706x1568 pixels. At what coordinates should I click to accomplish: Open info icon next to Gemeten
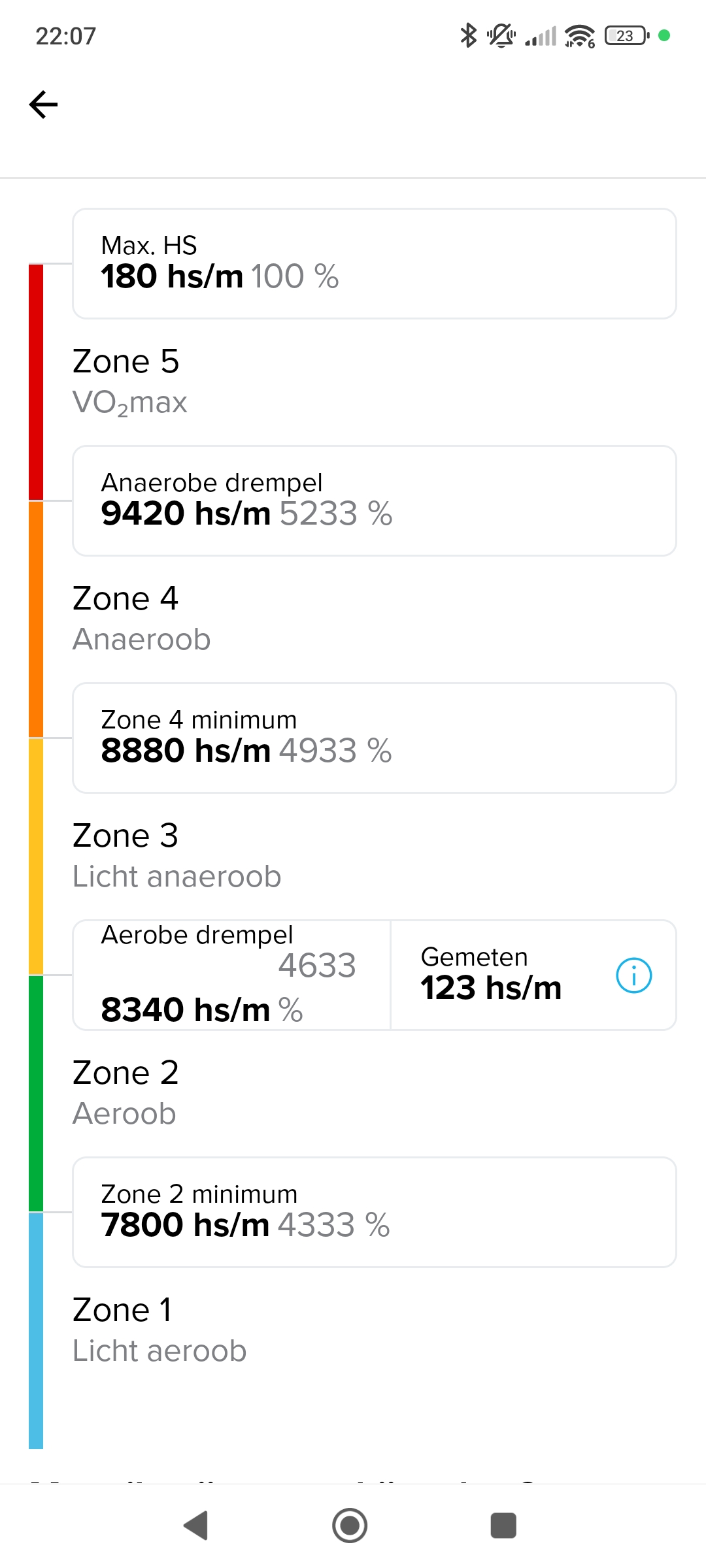pyautogui.click(x=633, y=975)
